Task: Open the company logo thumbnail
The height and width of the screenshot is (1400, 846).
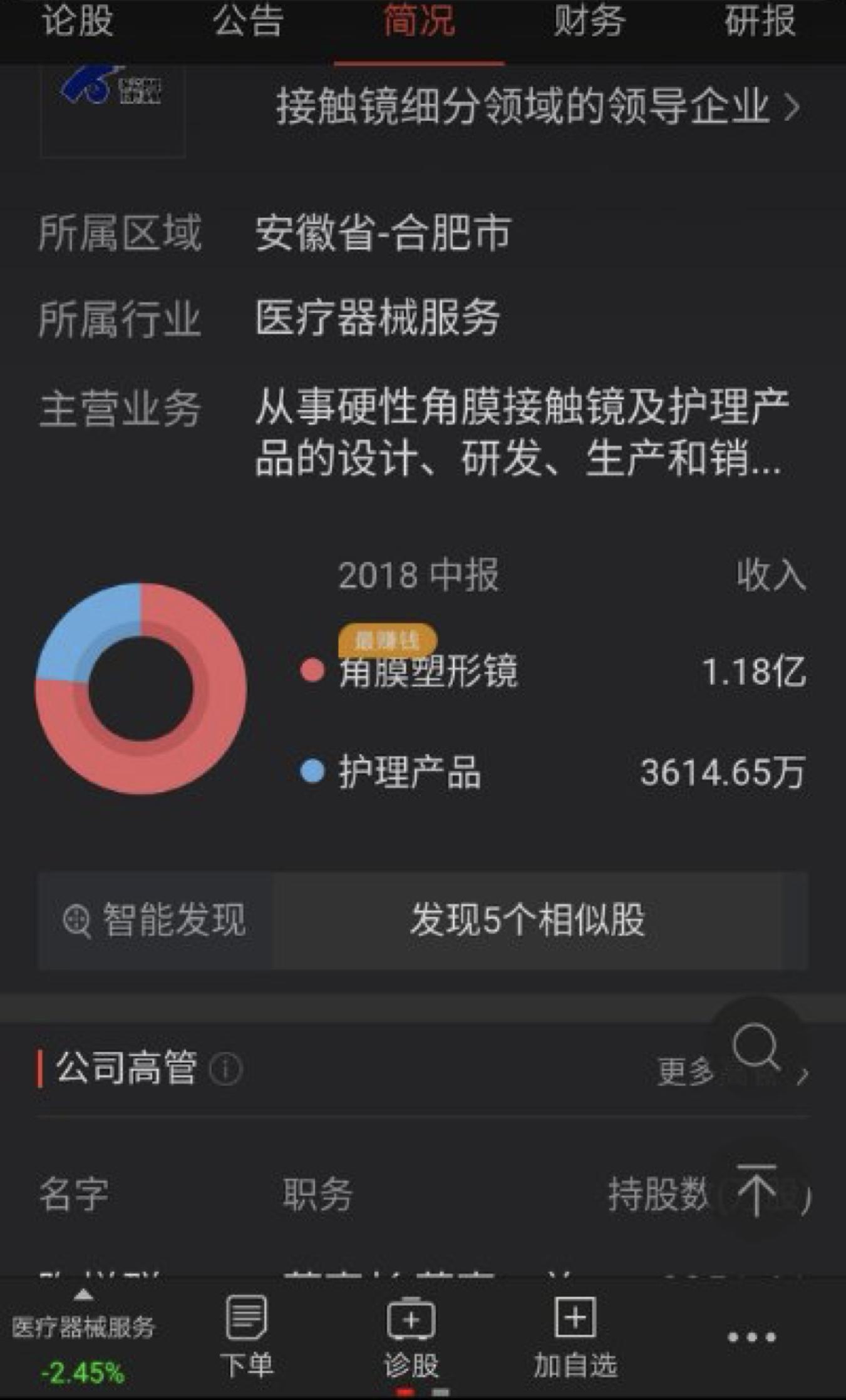Action: point(111,108)
